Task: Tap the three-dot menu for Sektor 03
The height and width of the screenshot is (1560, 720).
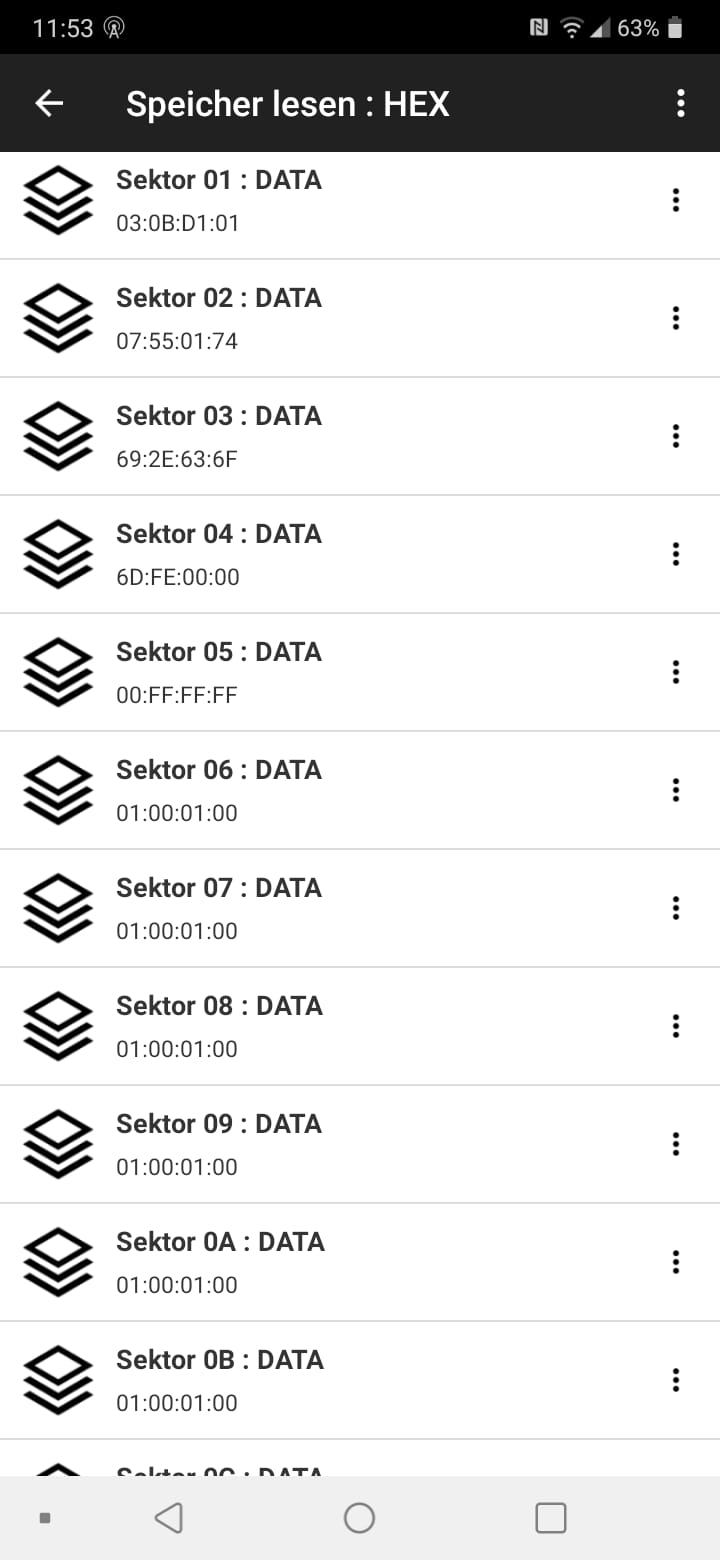Action: pyautogui.click(x=676, y=436)
